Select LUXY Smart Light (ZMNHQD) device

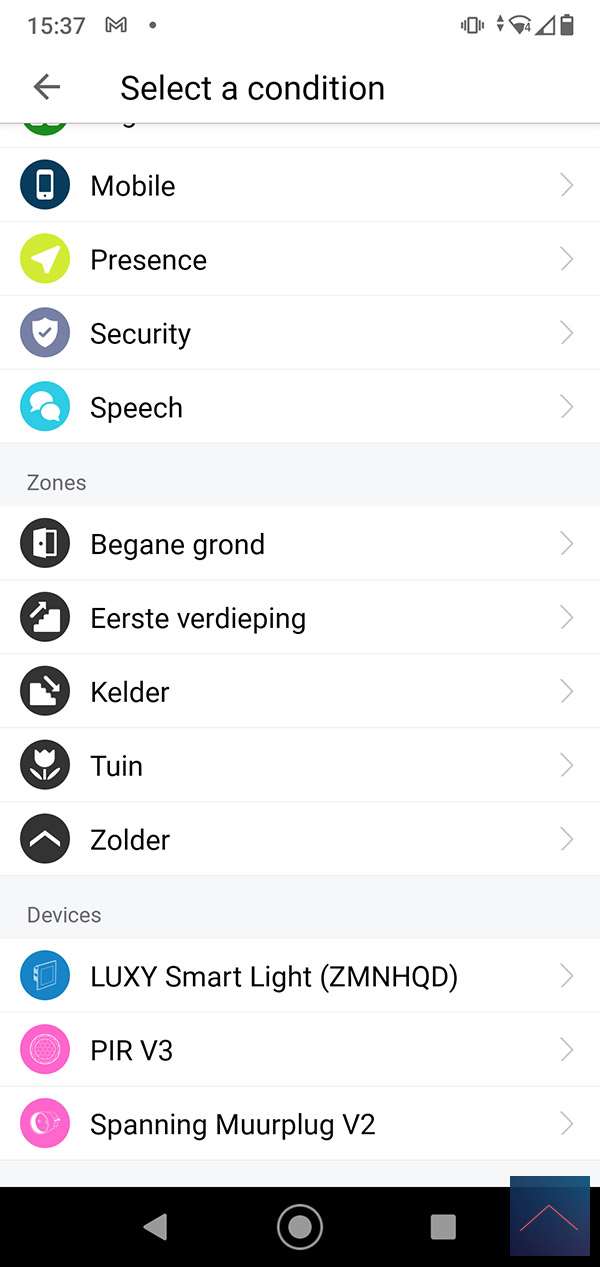click(300, 976)
